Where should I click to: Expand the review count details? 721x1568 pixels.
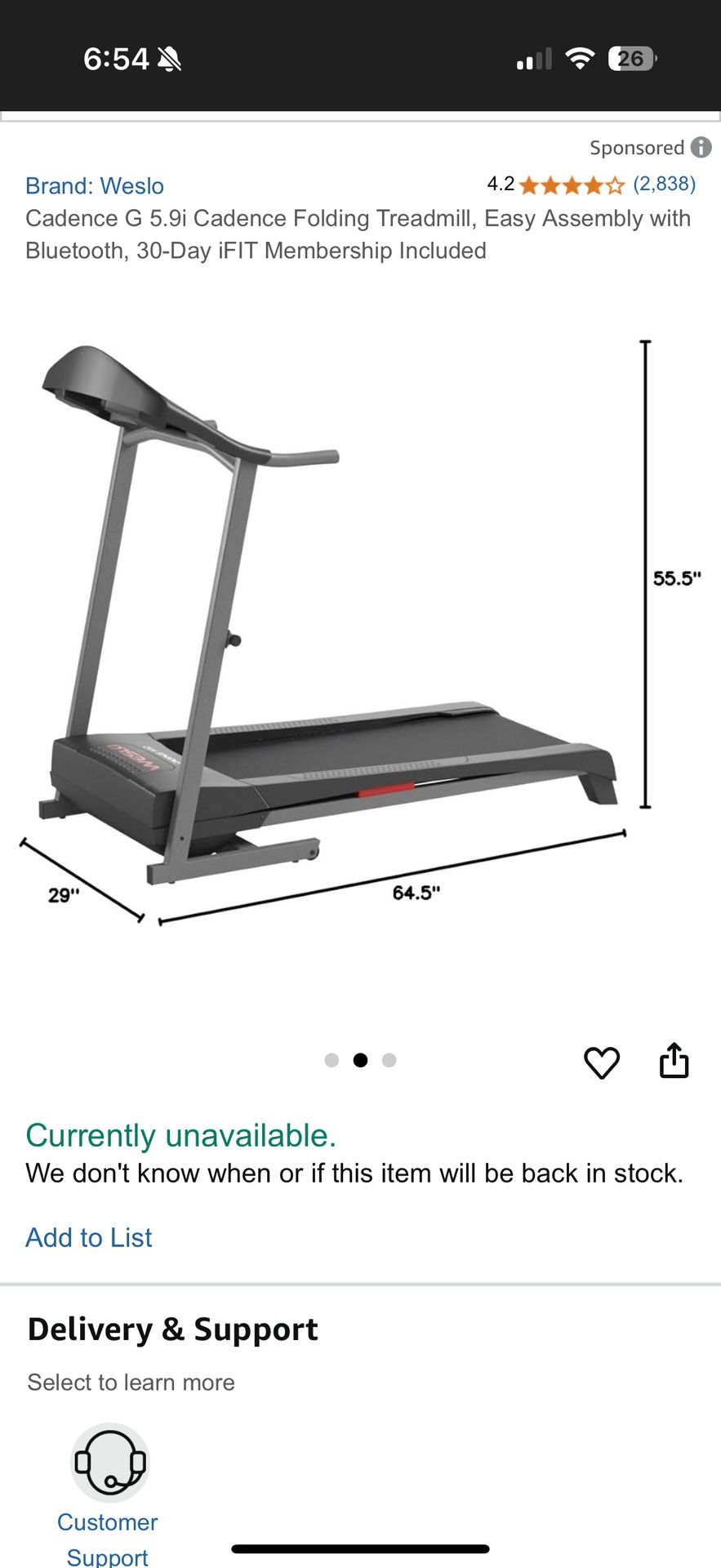tap(665, 185)
